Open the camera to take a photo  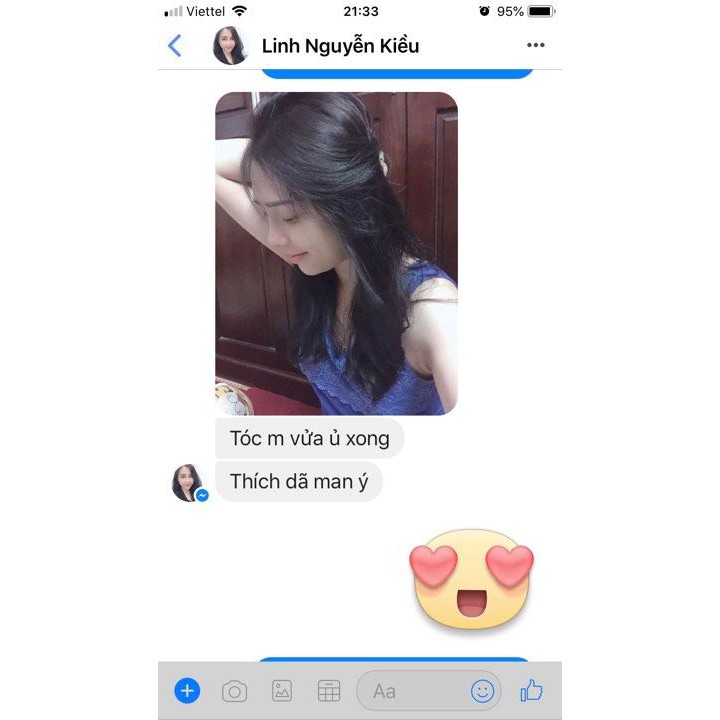click(x=234, y=691)
